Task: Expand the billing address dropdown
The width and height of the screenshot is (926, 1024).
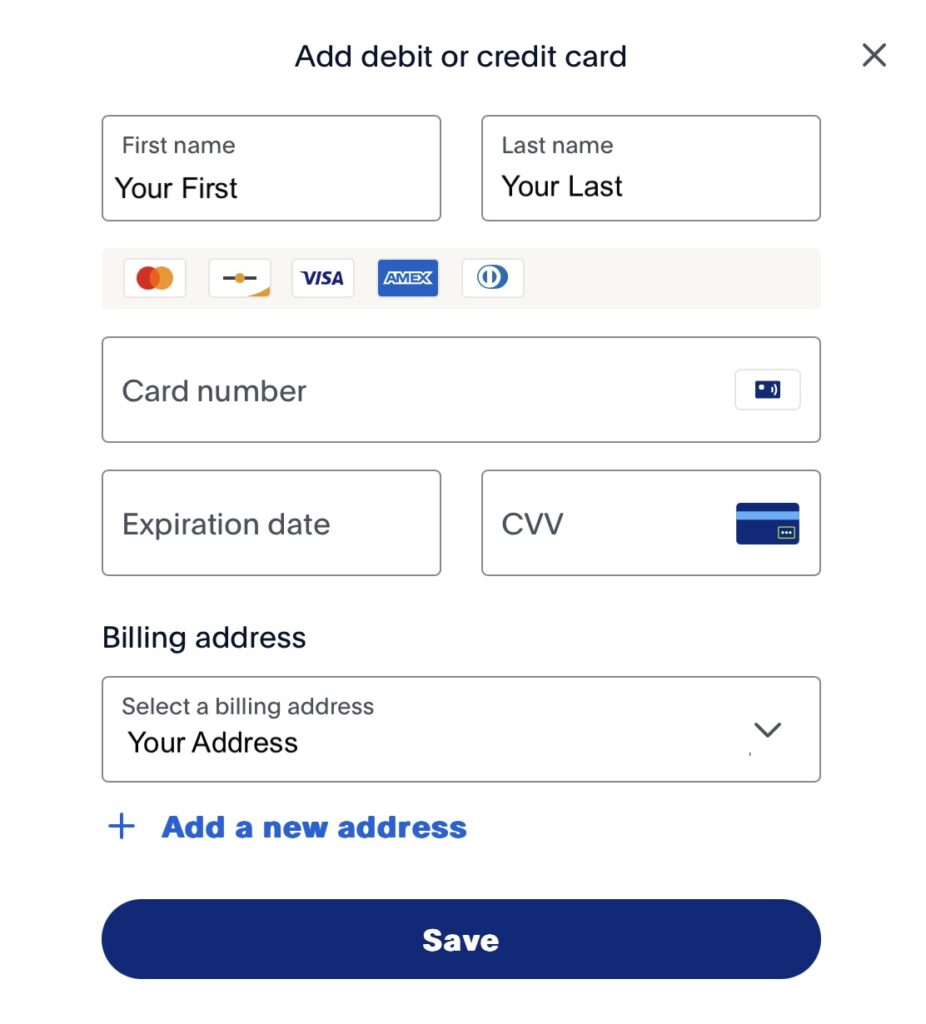Action: point(766,730)
